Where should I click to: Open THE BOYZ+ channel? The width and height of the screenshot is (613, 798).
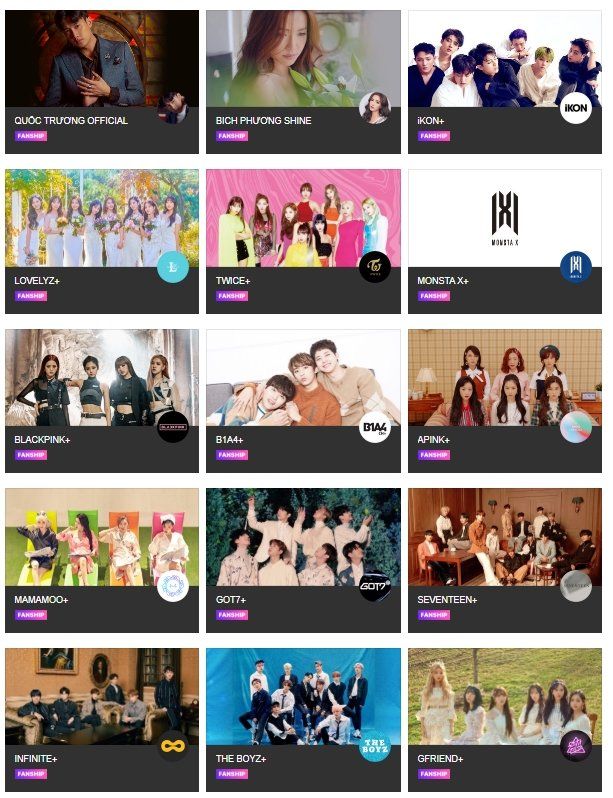[303, 719]
